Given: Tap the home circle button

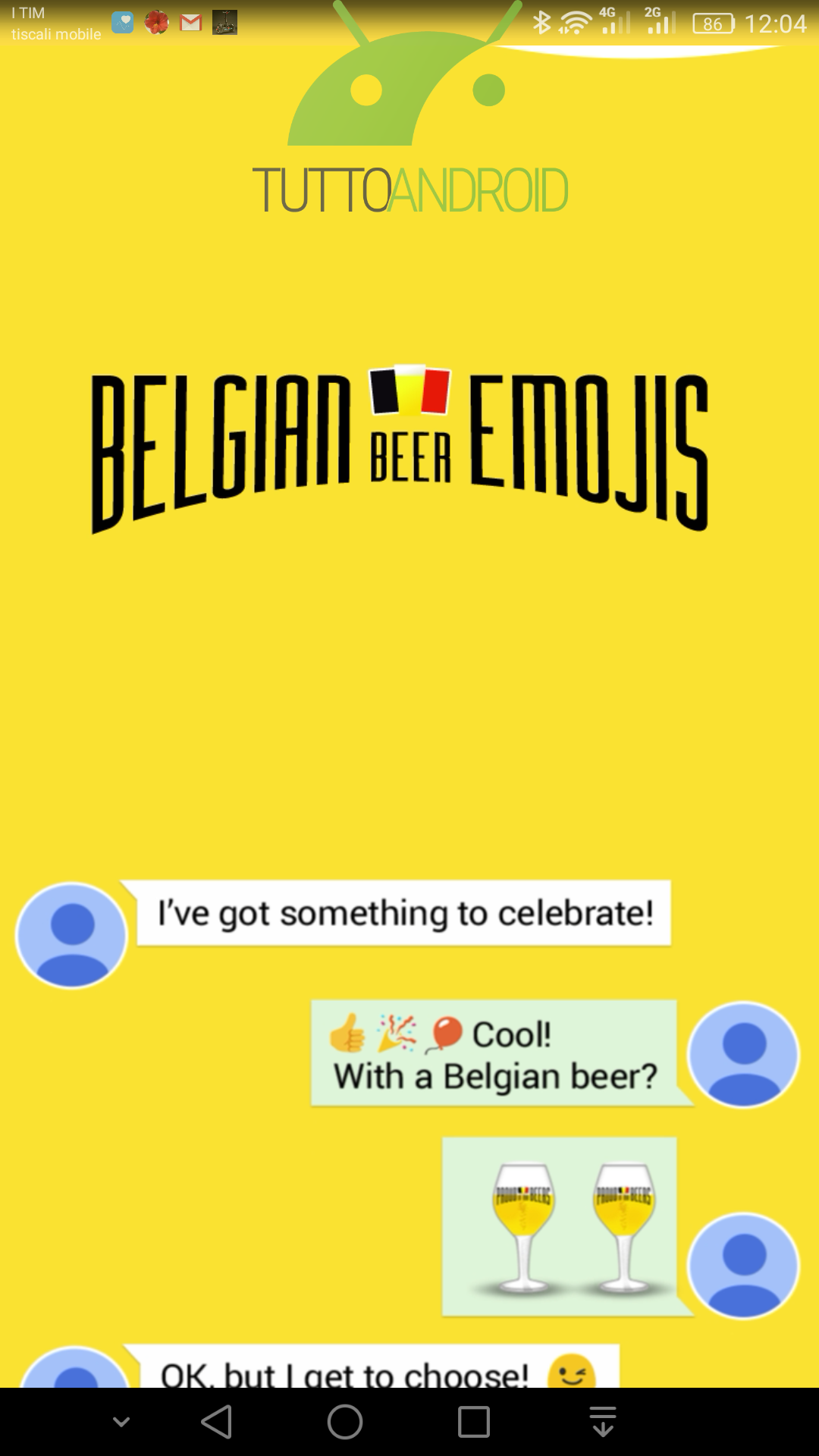Looking at the screenshot, I should coord(345,1422).
